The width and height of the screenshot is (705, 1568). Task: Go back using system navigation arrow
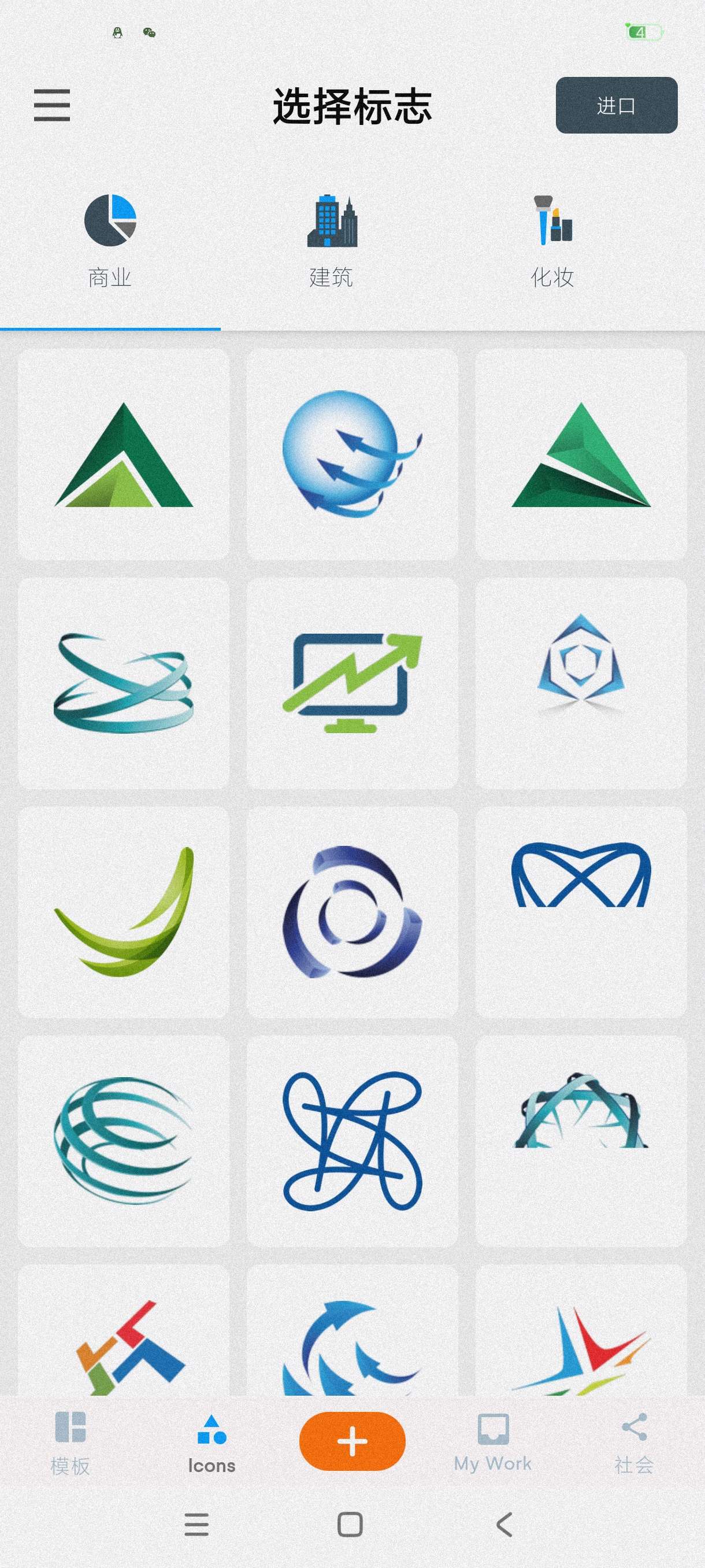[504, 1525]
